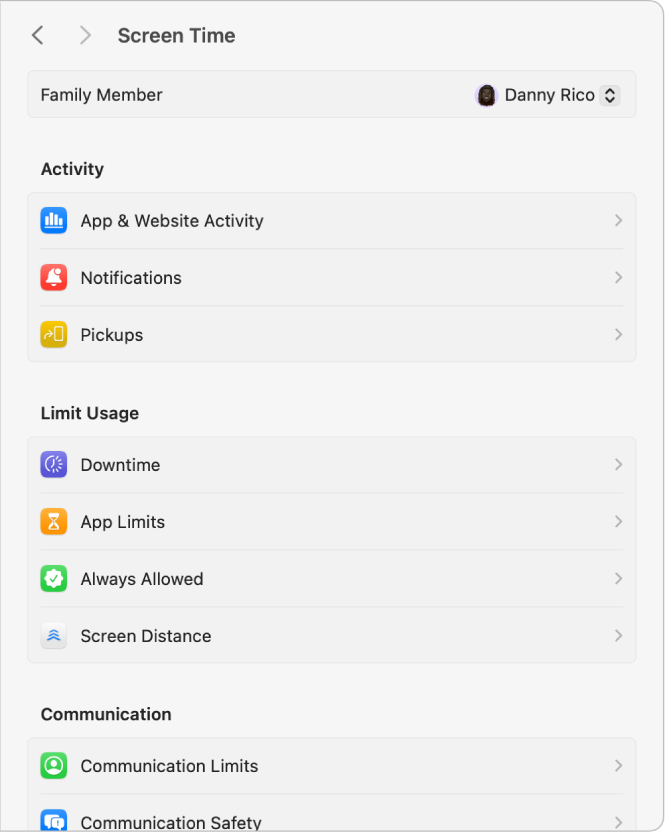Open Always Allowed settings
The height and width of the screenshot is (836, 668).
(x=331, y=579)
